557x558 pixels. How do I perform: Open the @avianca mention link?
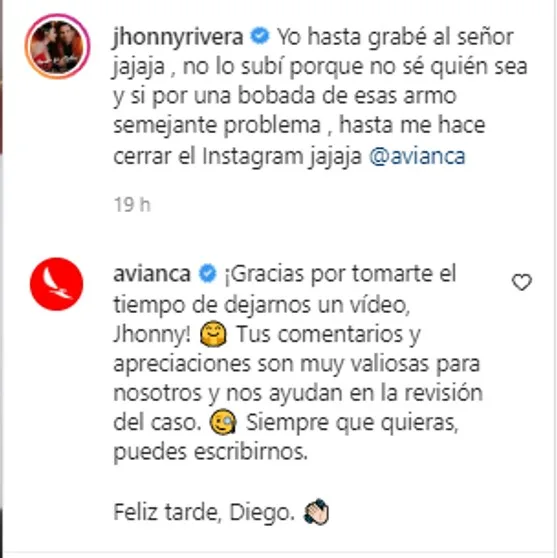417,157
